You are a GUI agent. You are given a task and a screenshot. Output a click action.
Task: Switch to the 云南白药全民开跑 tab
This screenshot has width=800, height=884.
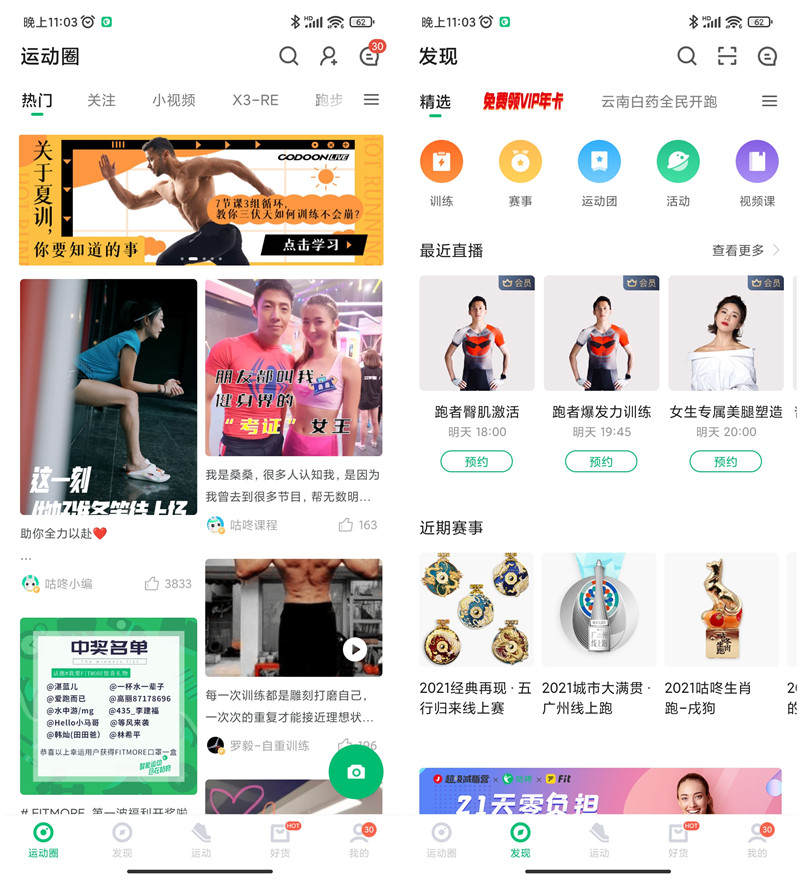(x=658, y=101)
